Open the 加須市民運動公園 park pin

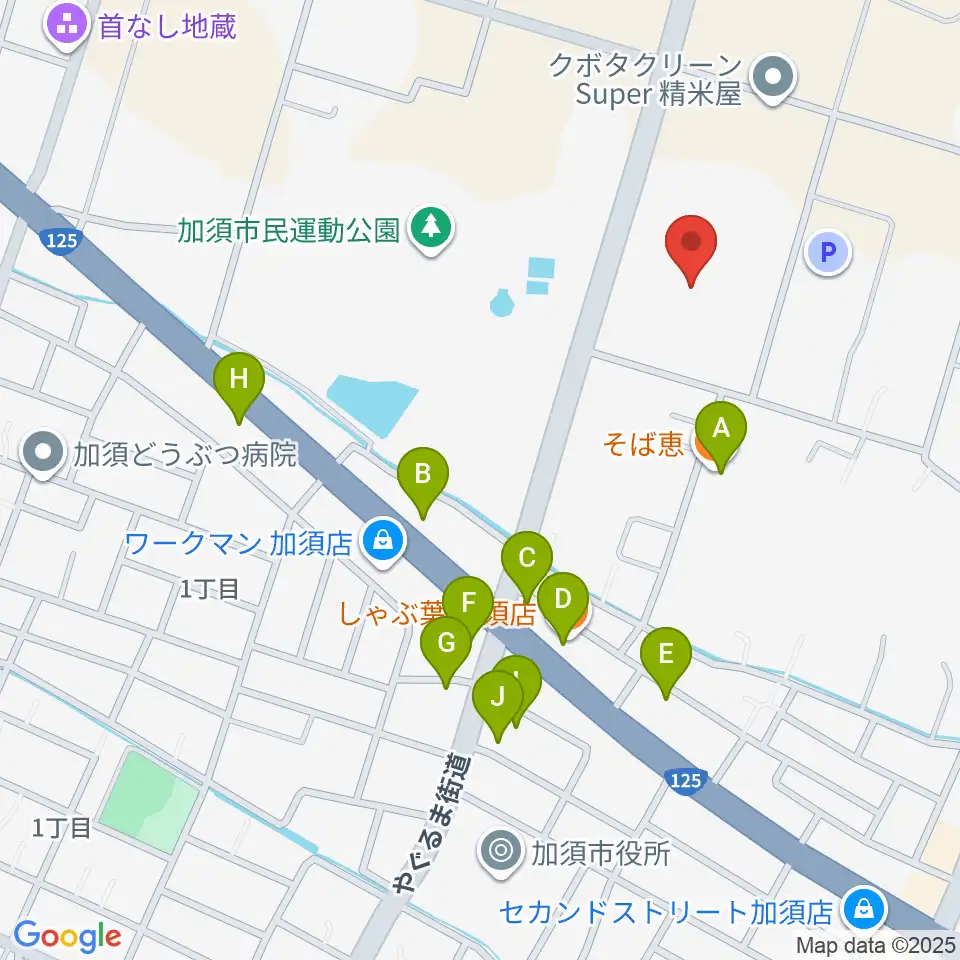click(431, 231)
